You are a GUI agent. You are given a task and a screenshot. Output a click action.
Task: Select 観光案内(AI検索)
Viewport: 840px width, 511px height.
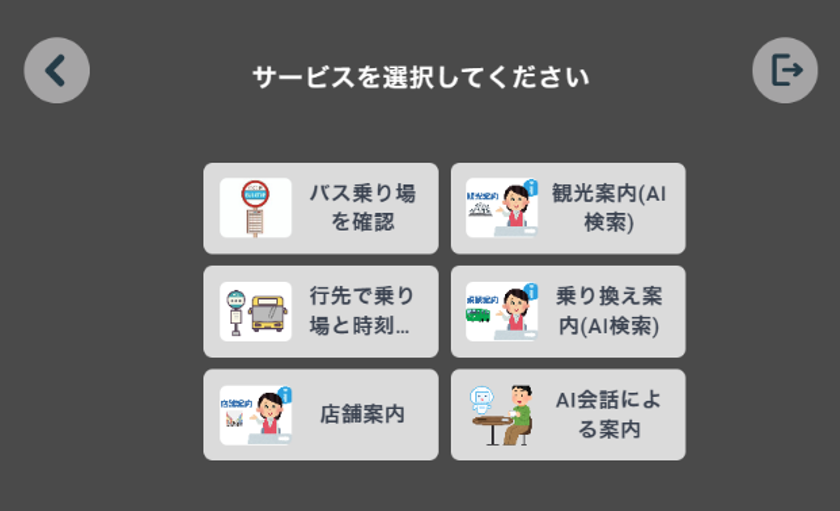coord(568,208)
